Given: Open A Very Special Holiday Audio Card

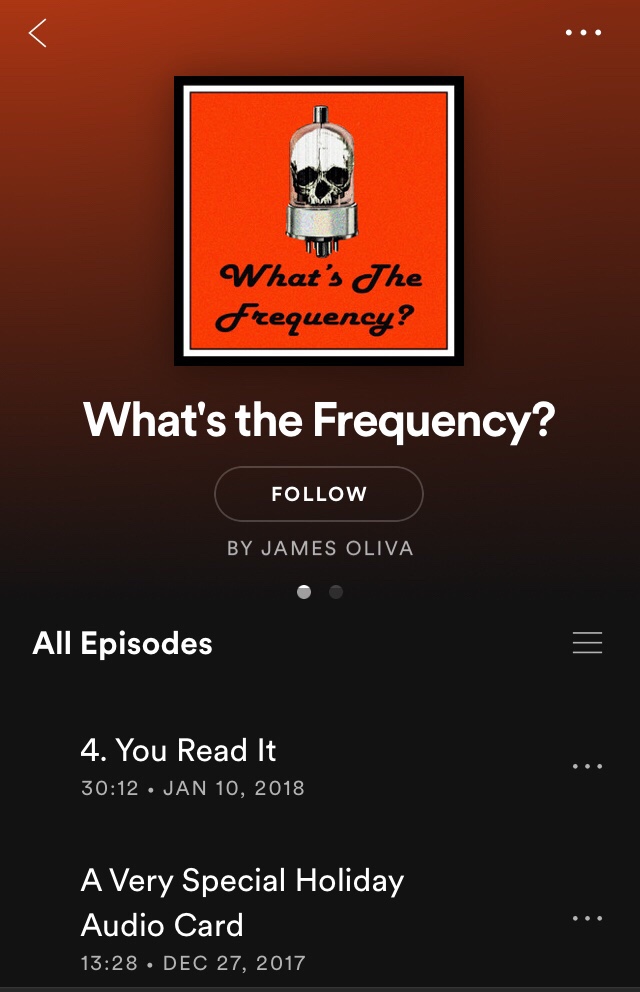Looking at the screenshot, I should (242, 903).
